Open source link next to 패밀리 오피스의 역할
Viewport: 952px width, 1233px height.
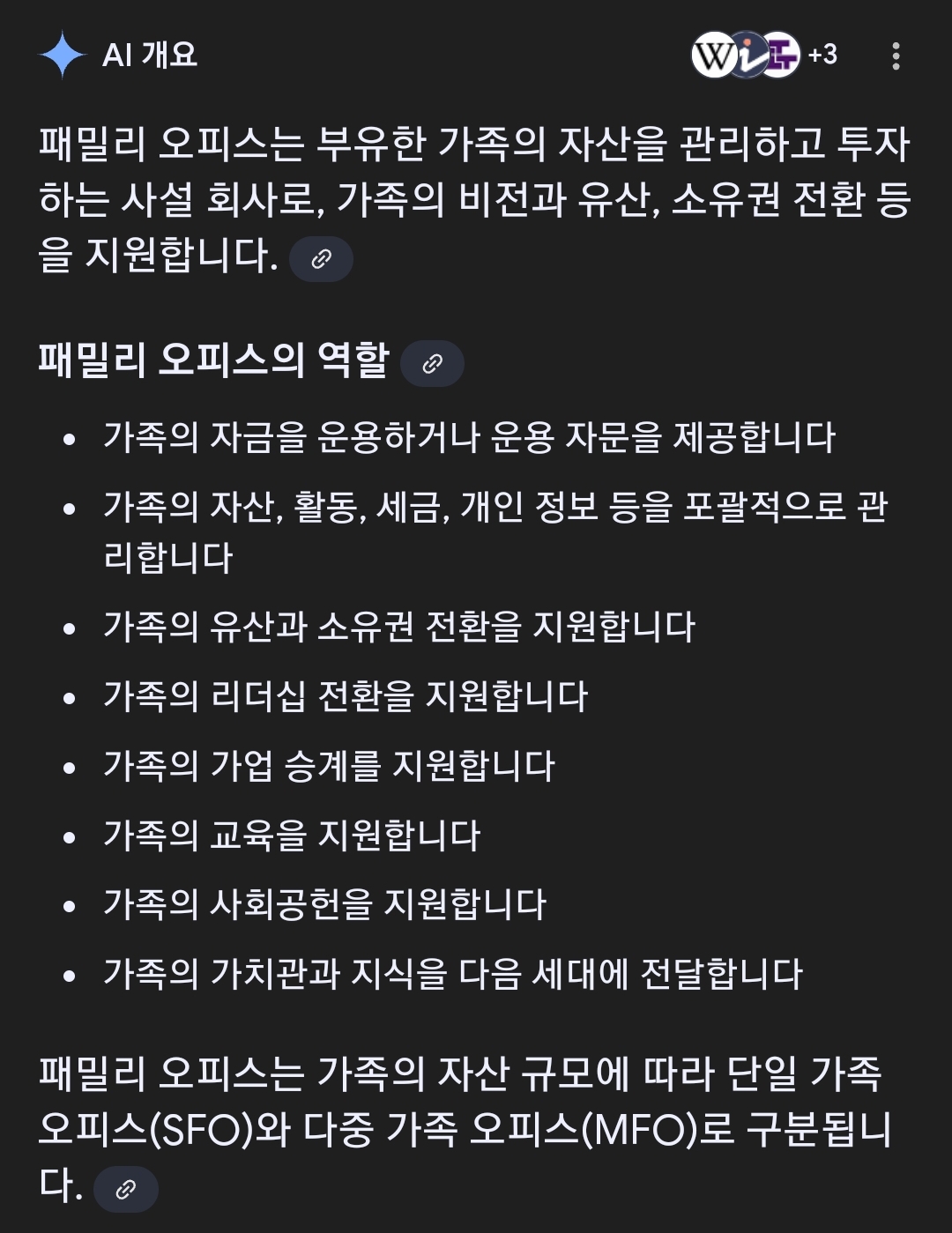coord(432,363)
